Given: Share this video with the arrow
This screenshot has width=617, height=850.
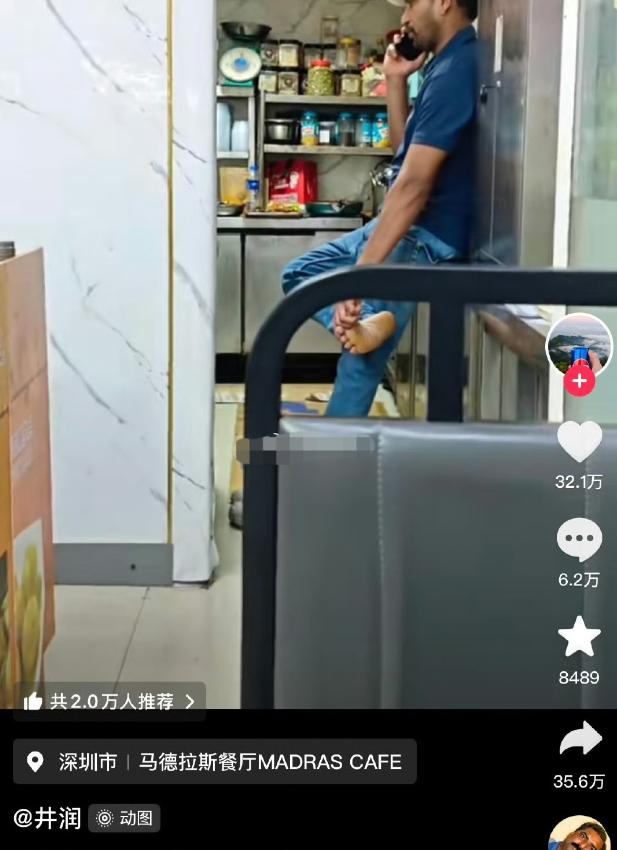Looking at the screenshot, I should [579, 739].
